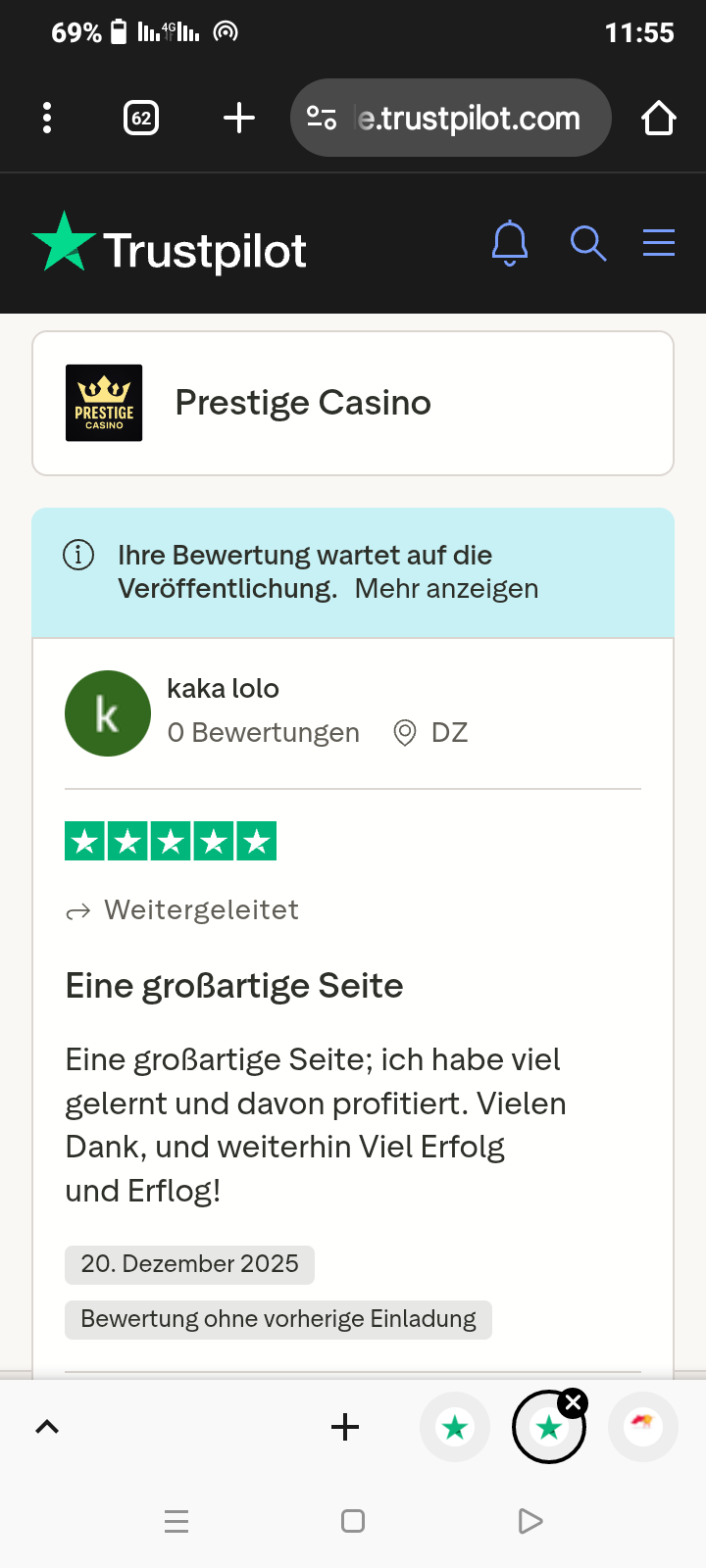Close the active Trustpilot tab

point(574,1402)
